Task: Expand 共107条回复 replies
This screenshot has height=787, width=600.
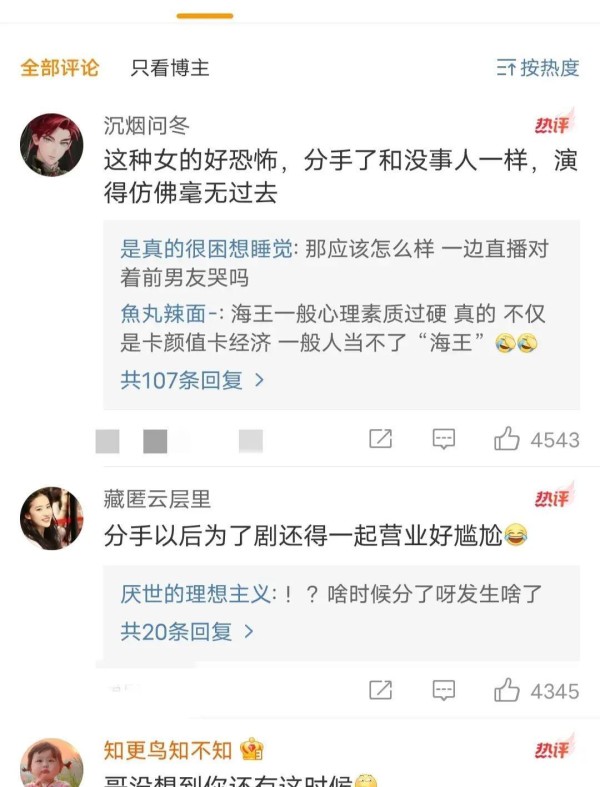Action: [x=192, y=380]
